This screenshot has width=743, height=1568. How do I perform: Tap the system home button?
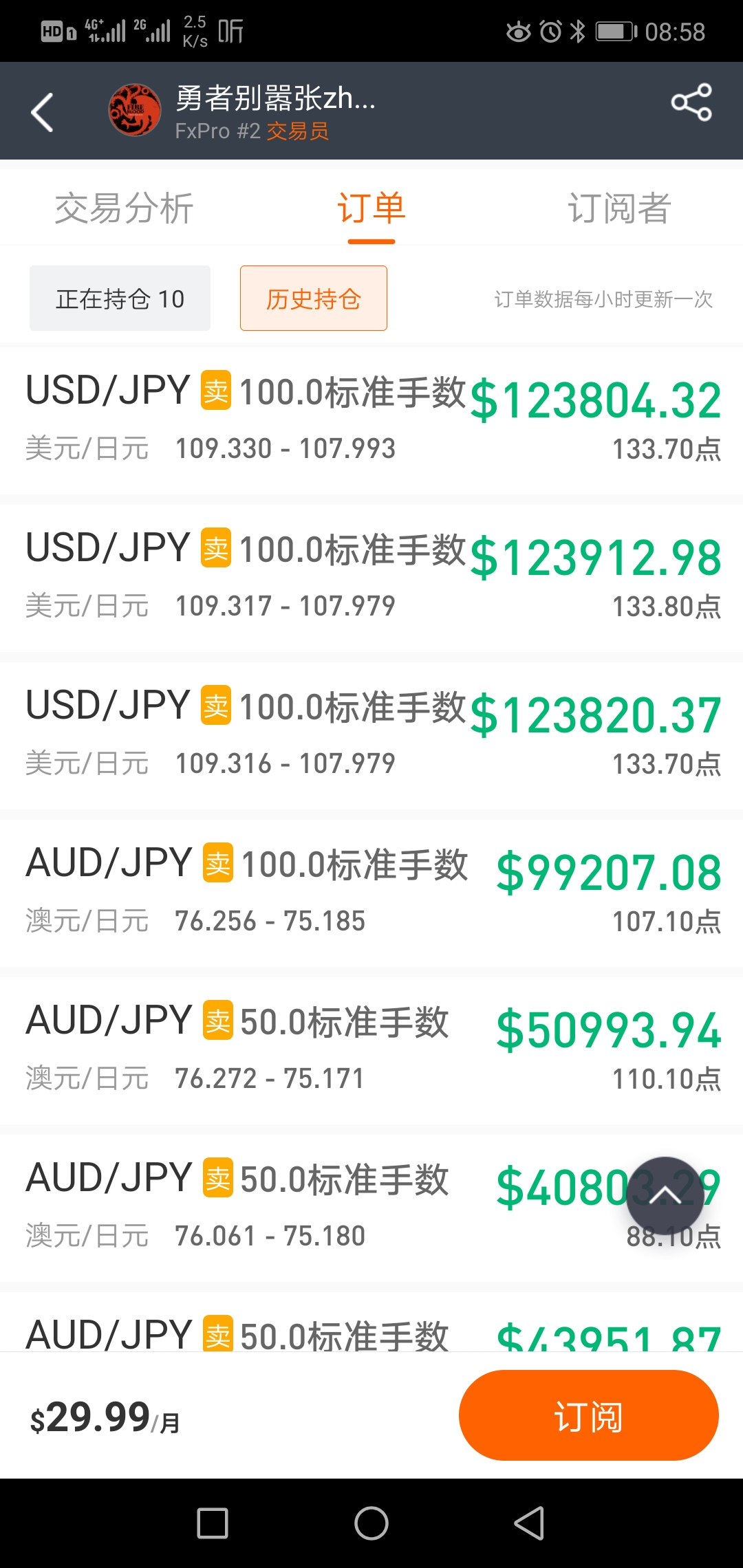(371, 1523)
